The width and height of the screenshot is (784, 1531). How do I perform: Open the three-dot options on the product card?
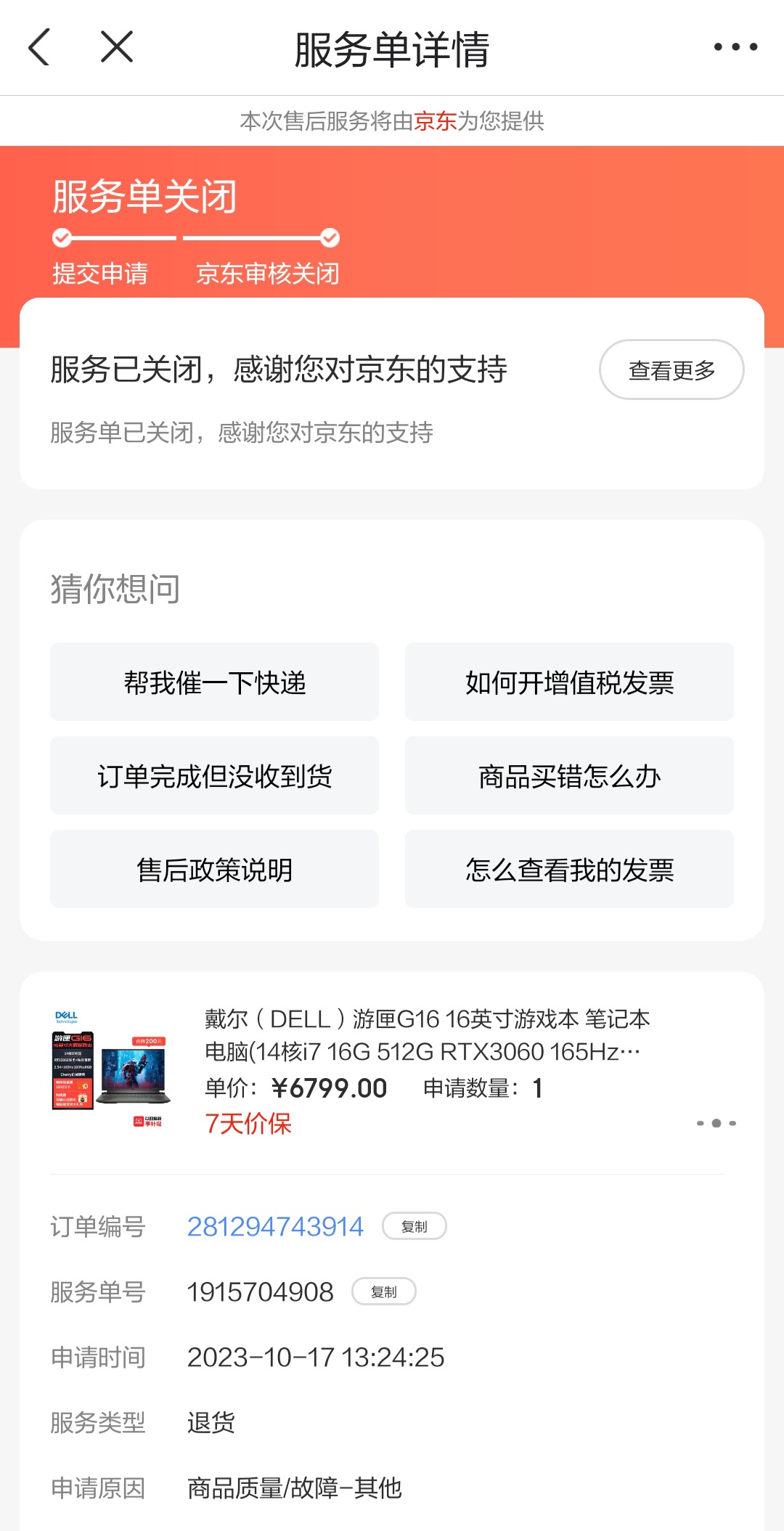click(x=716, y=1124)
